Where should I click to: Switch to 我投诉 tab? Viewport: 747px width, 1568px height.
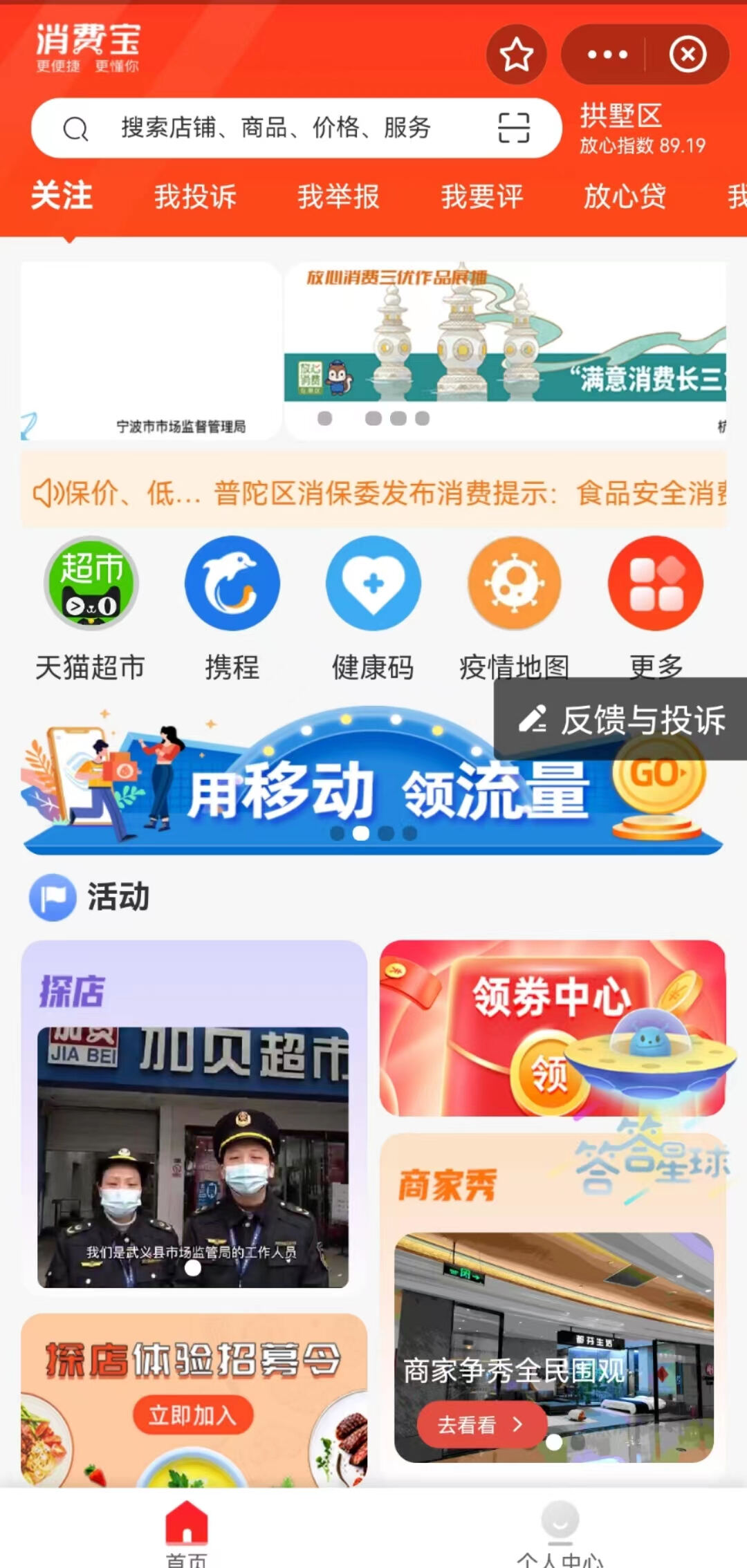click(195, 196)
